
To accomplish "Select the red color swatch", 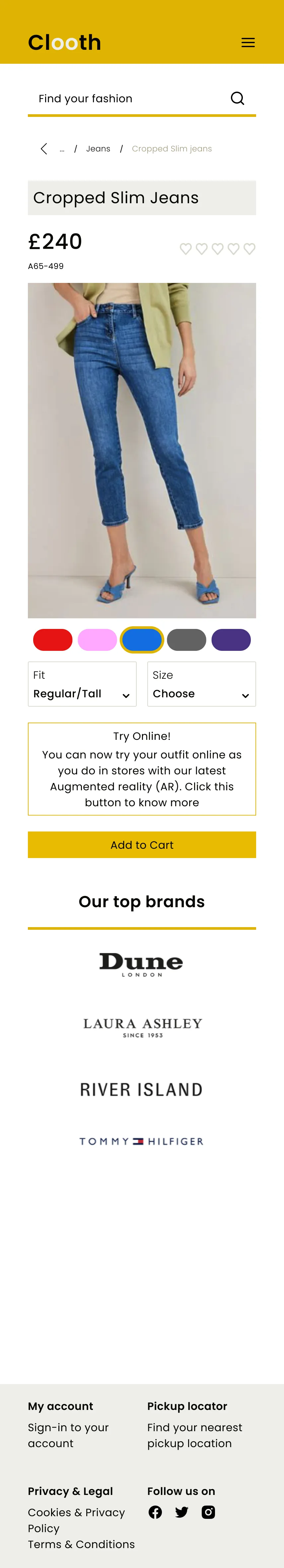I will [x=53, y=640].
